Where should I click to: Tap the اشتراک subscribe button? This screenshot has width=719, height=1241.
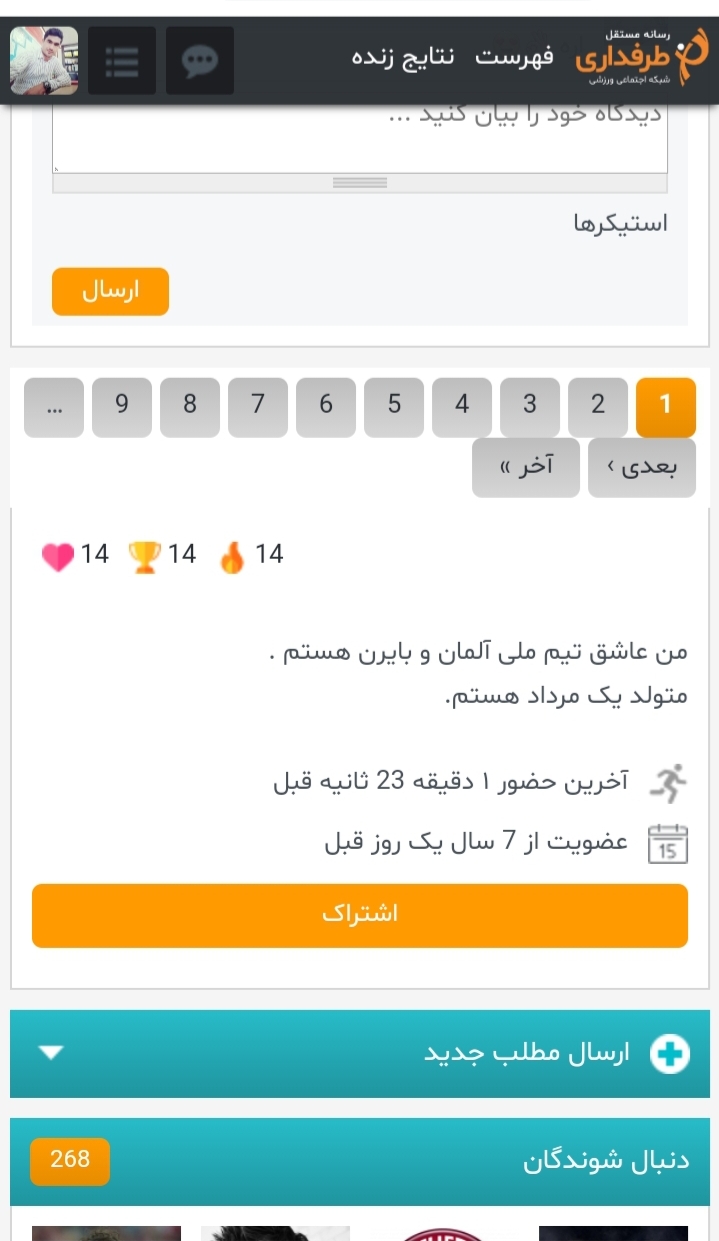tap(360, 915)
